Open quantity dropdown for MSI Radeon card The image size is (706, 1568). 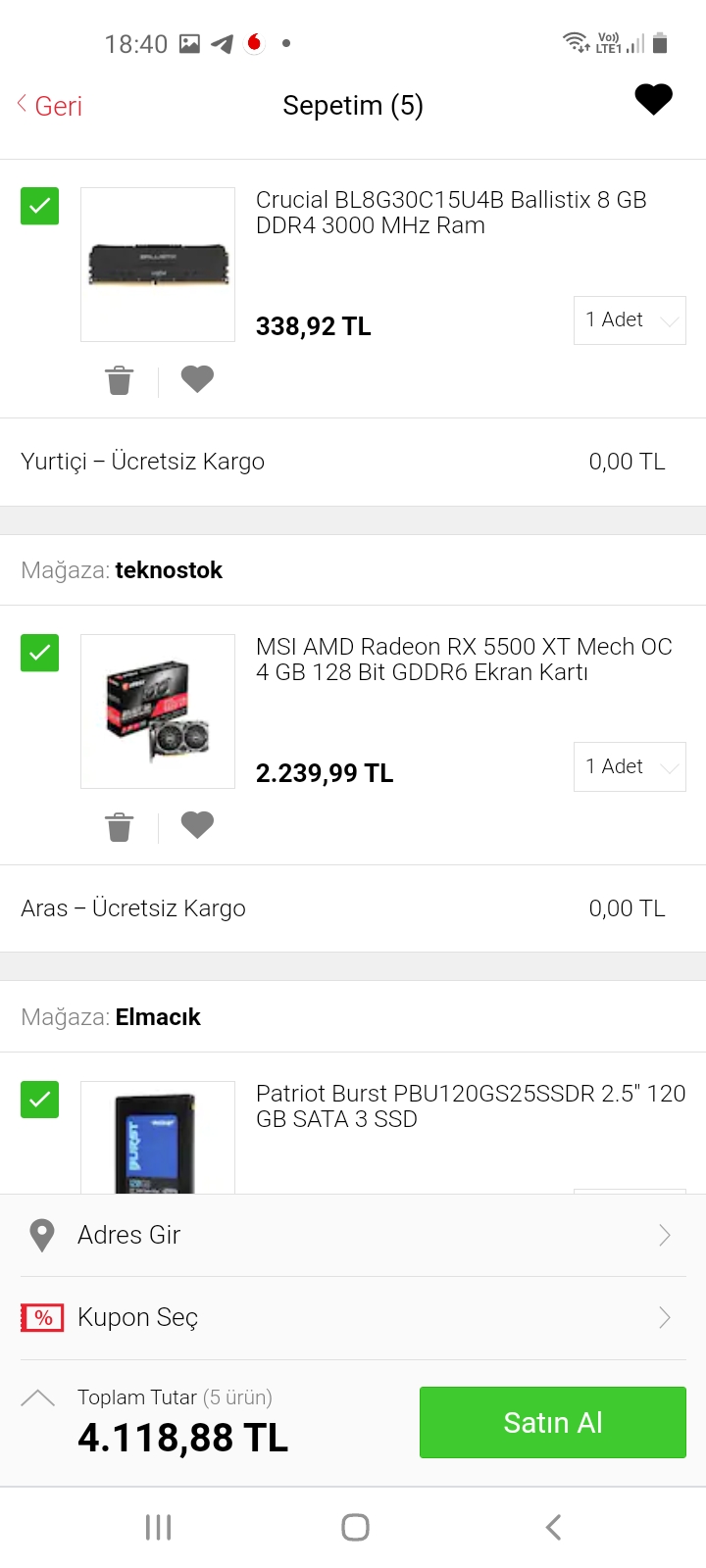point(630,766)
